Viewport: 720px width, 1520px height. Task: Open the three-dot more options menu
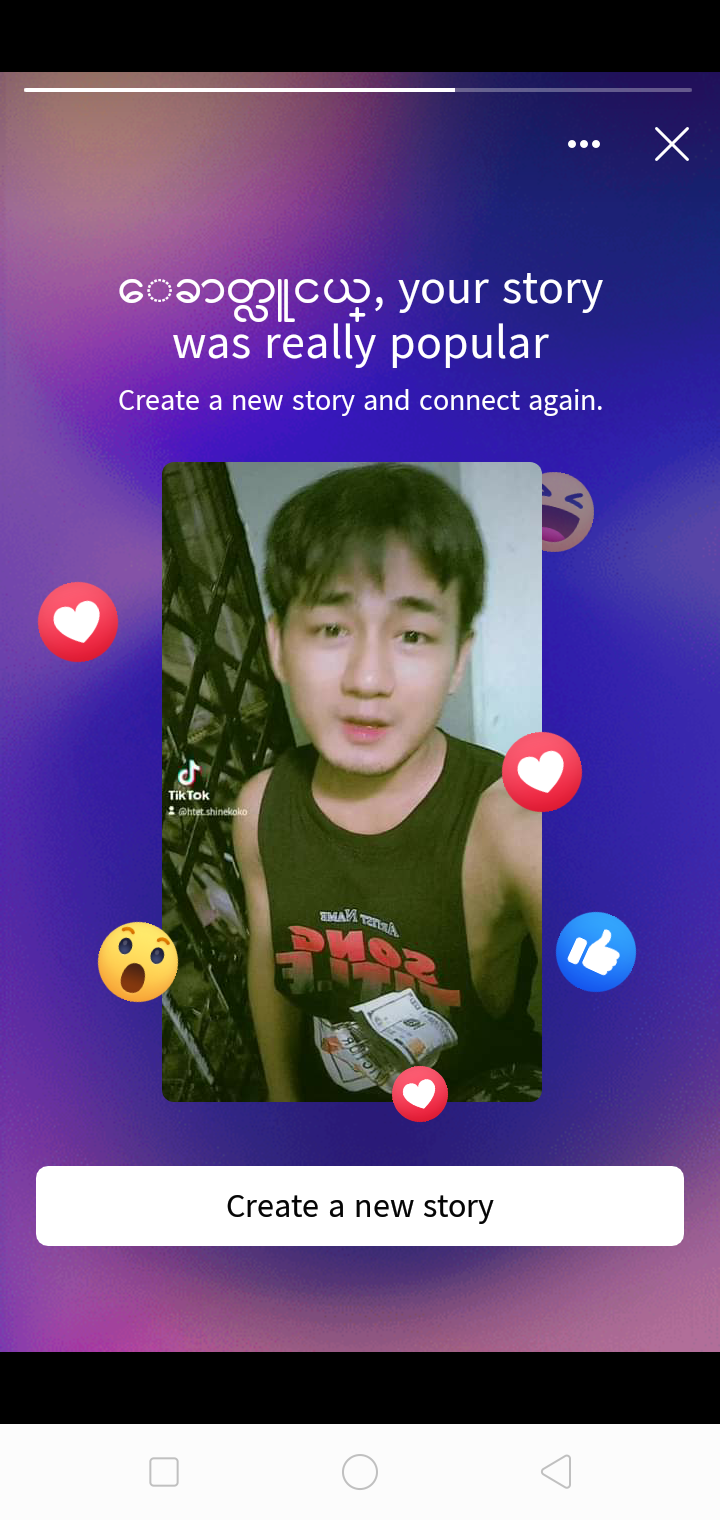point(584,144)
